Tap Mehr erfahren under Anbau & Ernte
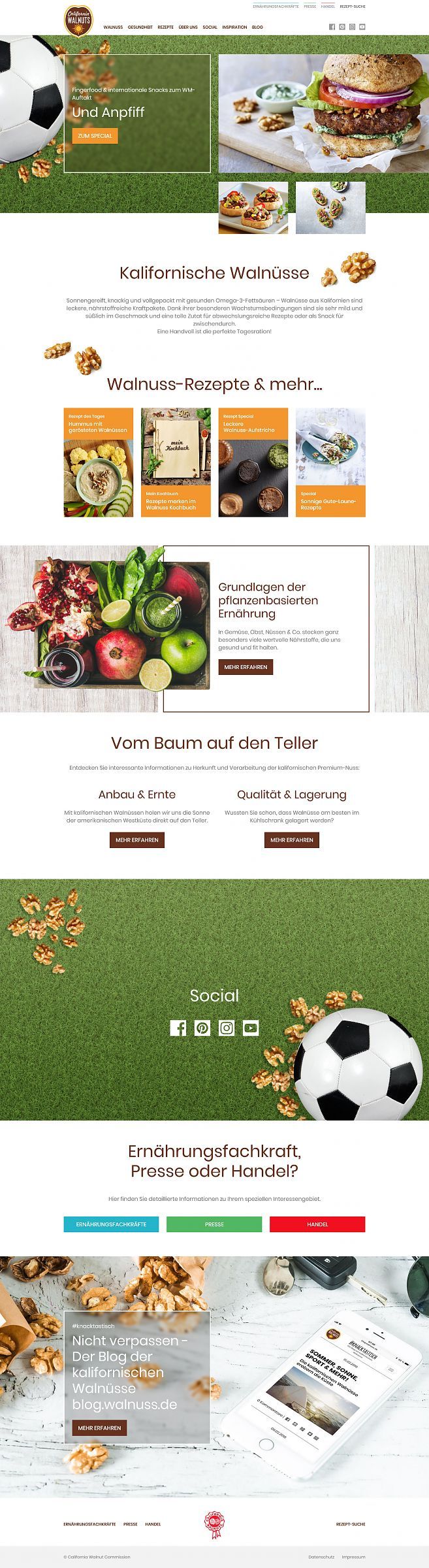The width and height of the screenshot is (429, 1568). [x=137, y=840]
